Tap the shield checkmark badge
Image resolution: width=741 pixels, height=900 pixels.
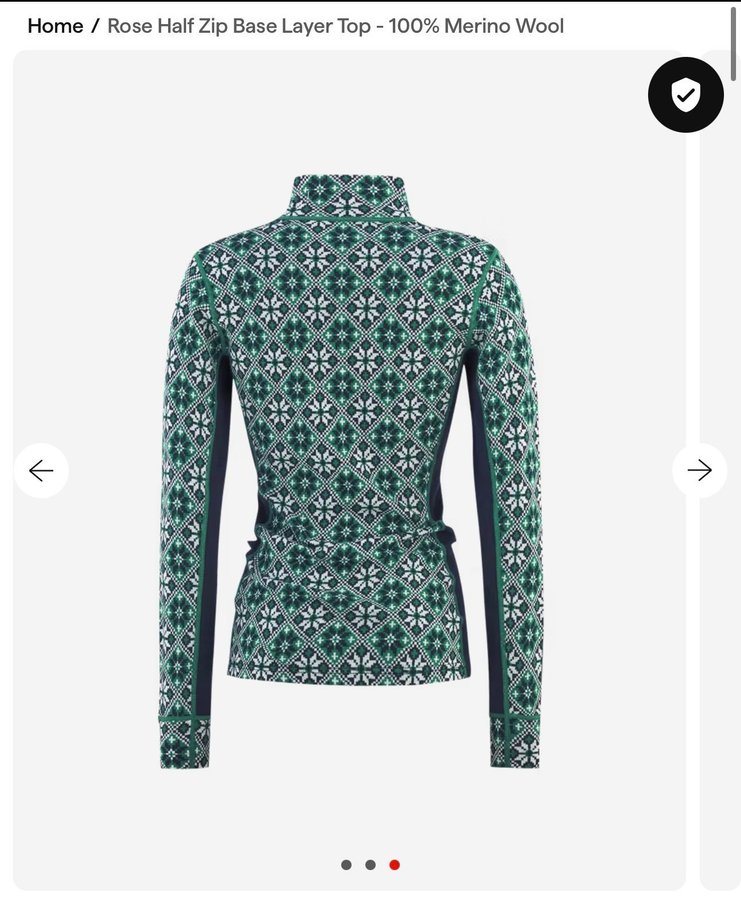click(685, 95)
